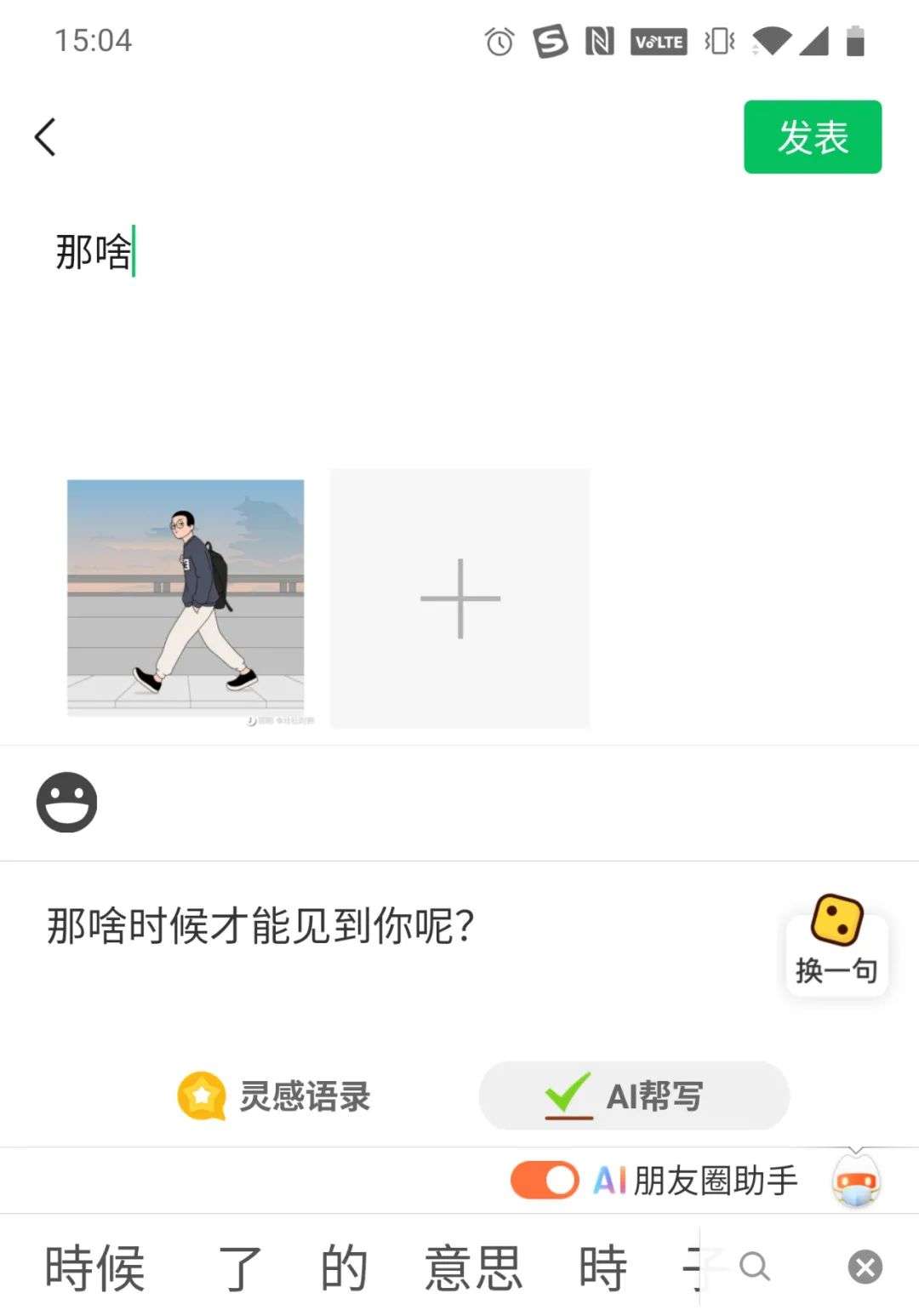919x1316 pixels.
Task: Turn off the AI 朋友圈助手 switch
Action: coord(545,1181)
